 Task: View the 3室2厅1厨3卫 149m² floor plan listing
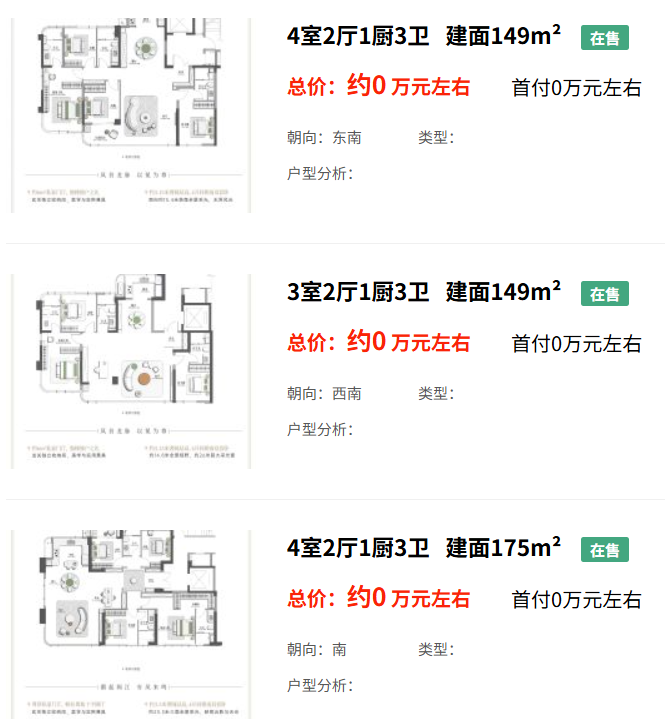[x=423, y=293]
